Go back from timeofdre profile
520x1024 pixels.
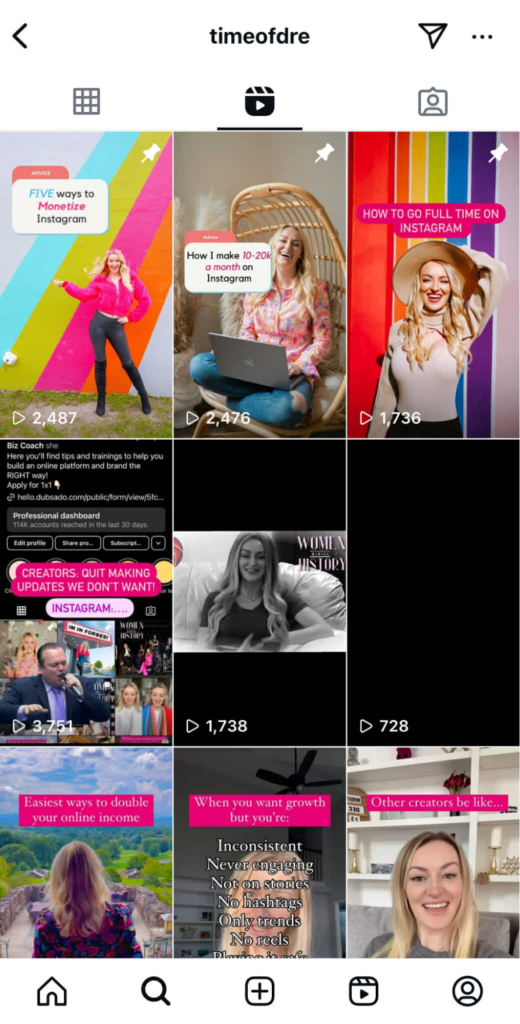click(x=20, y=37)
